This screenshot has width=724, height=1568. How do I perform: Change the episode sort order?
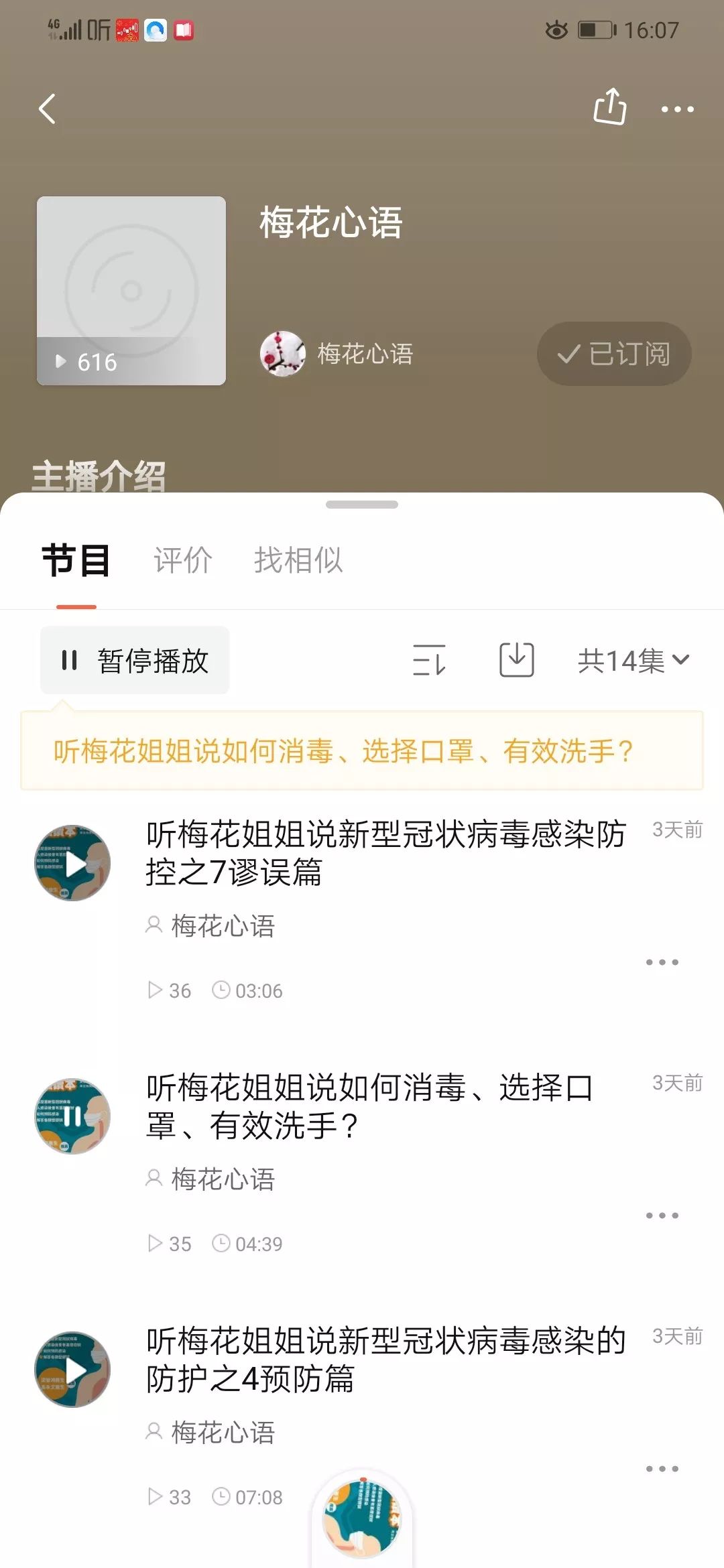click(429, 661)
